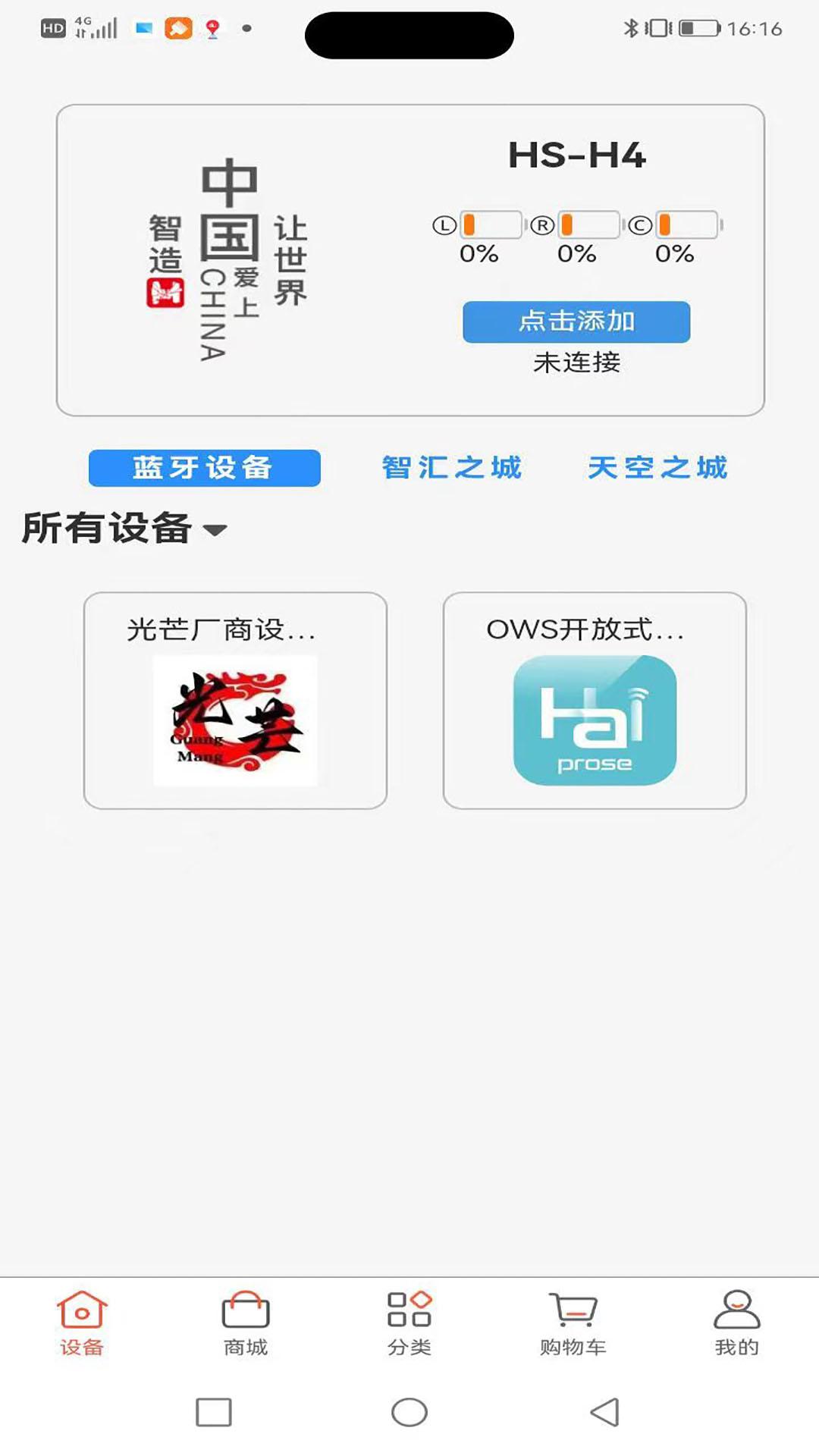
Task: Switch to the 天空之城 tab
Action: tap(657, 468)
